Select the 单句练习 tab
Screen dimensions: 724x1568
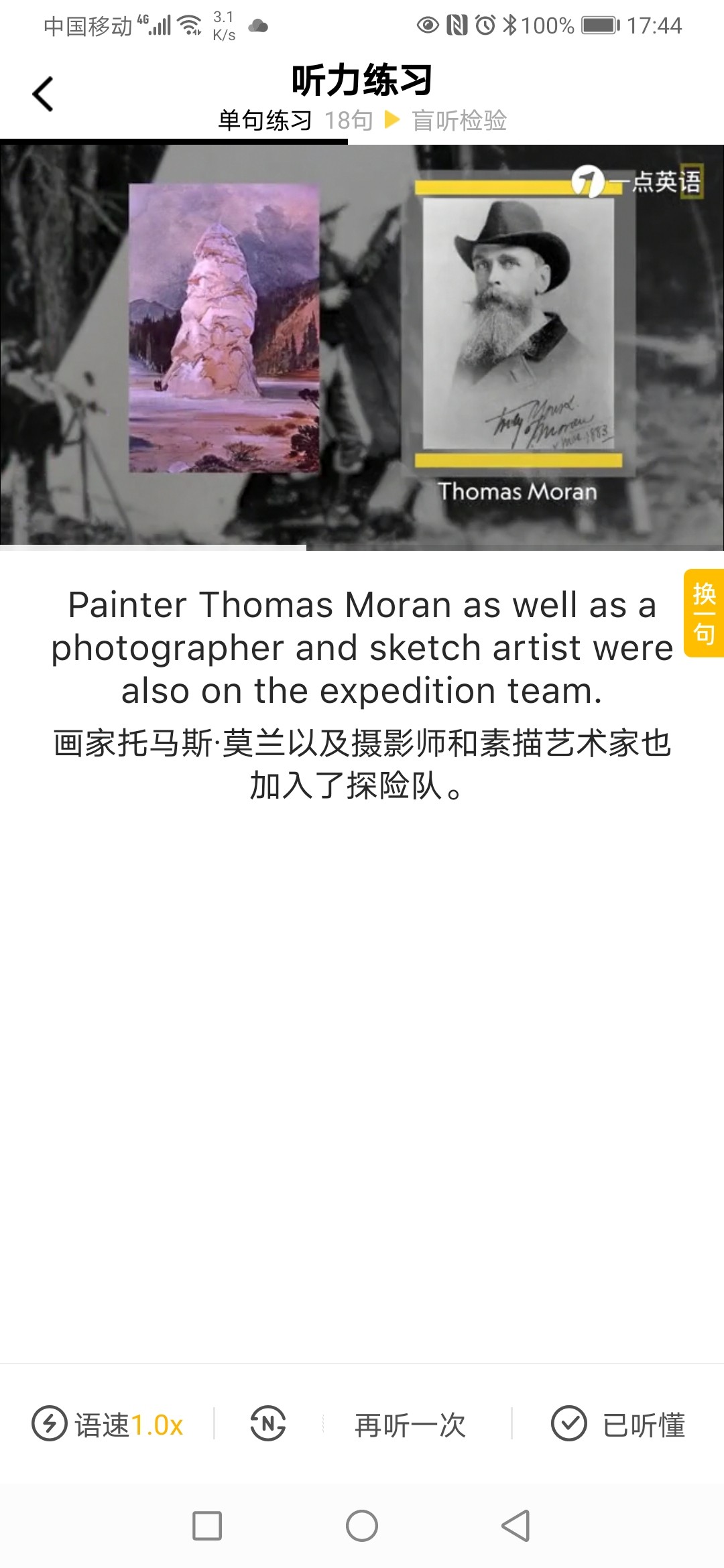coord(265,121)
